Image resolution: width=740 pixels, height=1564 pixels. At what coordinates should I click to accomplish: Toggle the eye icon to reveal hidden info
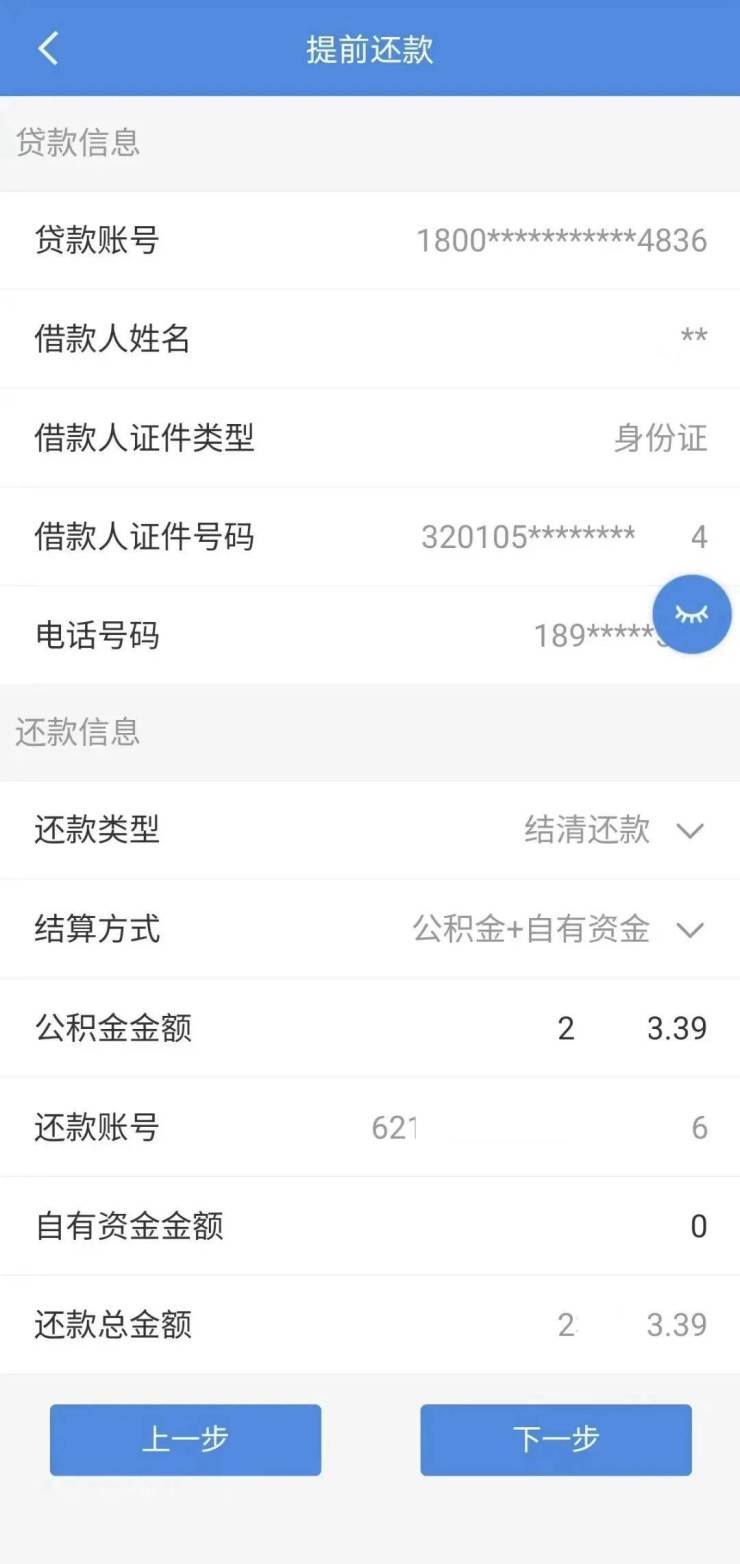691,614
